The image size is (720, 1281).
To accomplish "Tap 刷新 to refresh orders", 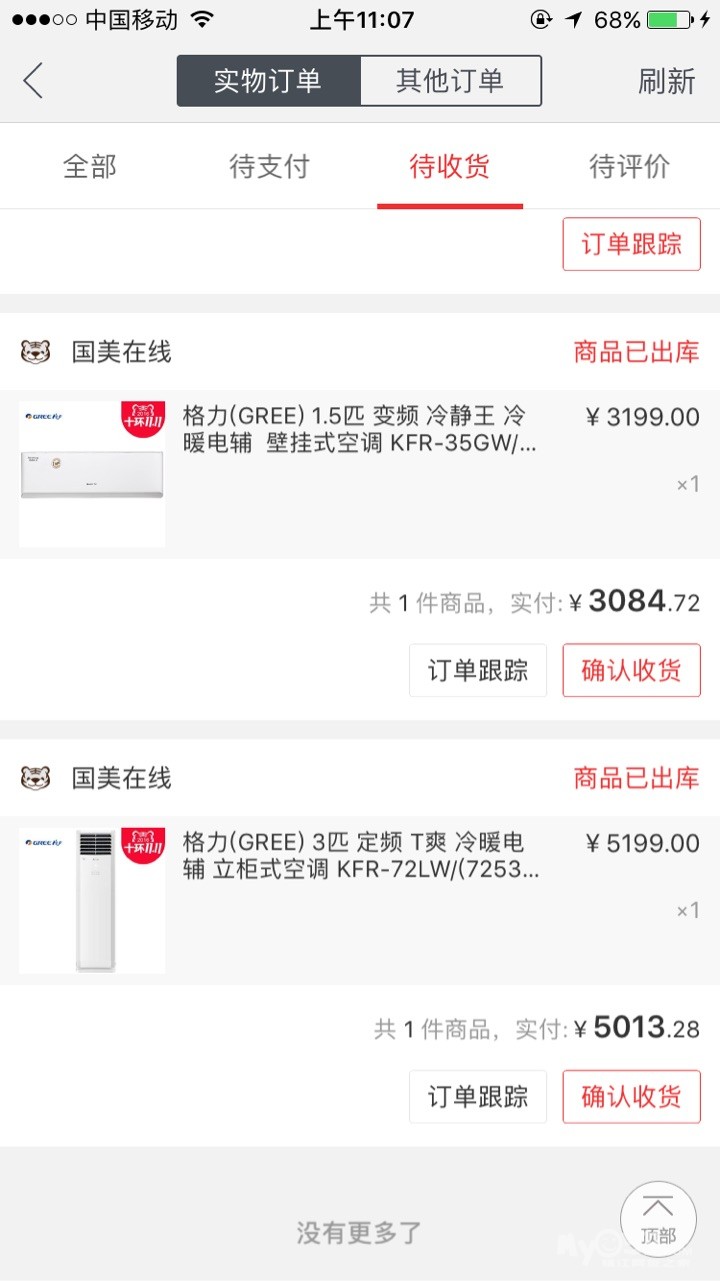I will coord(666,81).
